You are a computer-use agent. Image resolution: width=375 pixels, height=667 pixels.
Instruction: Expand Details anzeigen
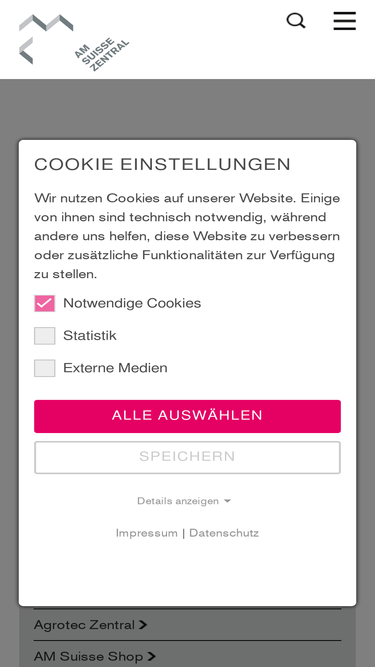184,501
